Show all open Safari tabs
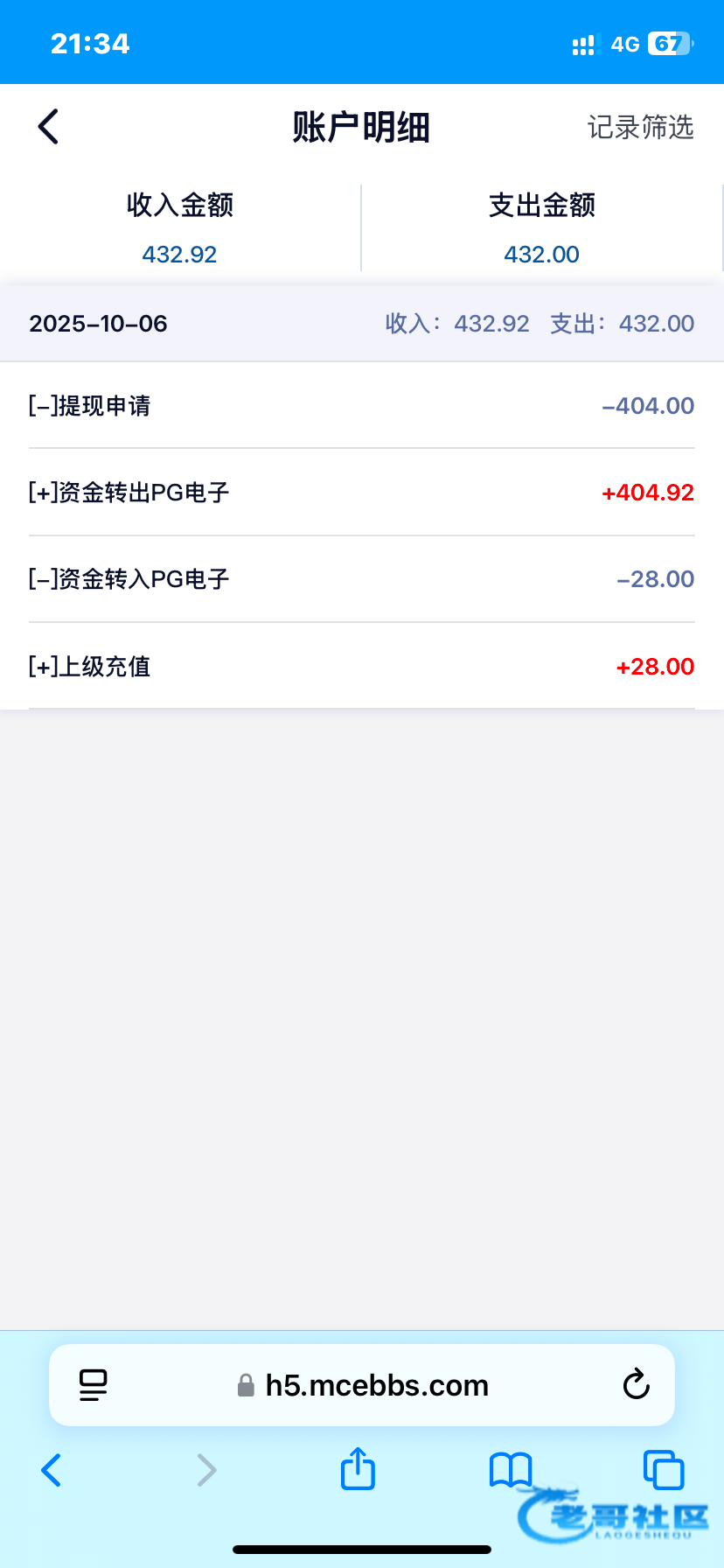The image size is (724, 1568). point(664,1470)
